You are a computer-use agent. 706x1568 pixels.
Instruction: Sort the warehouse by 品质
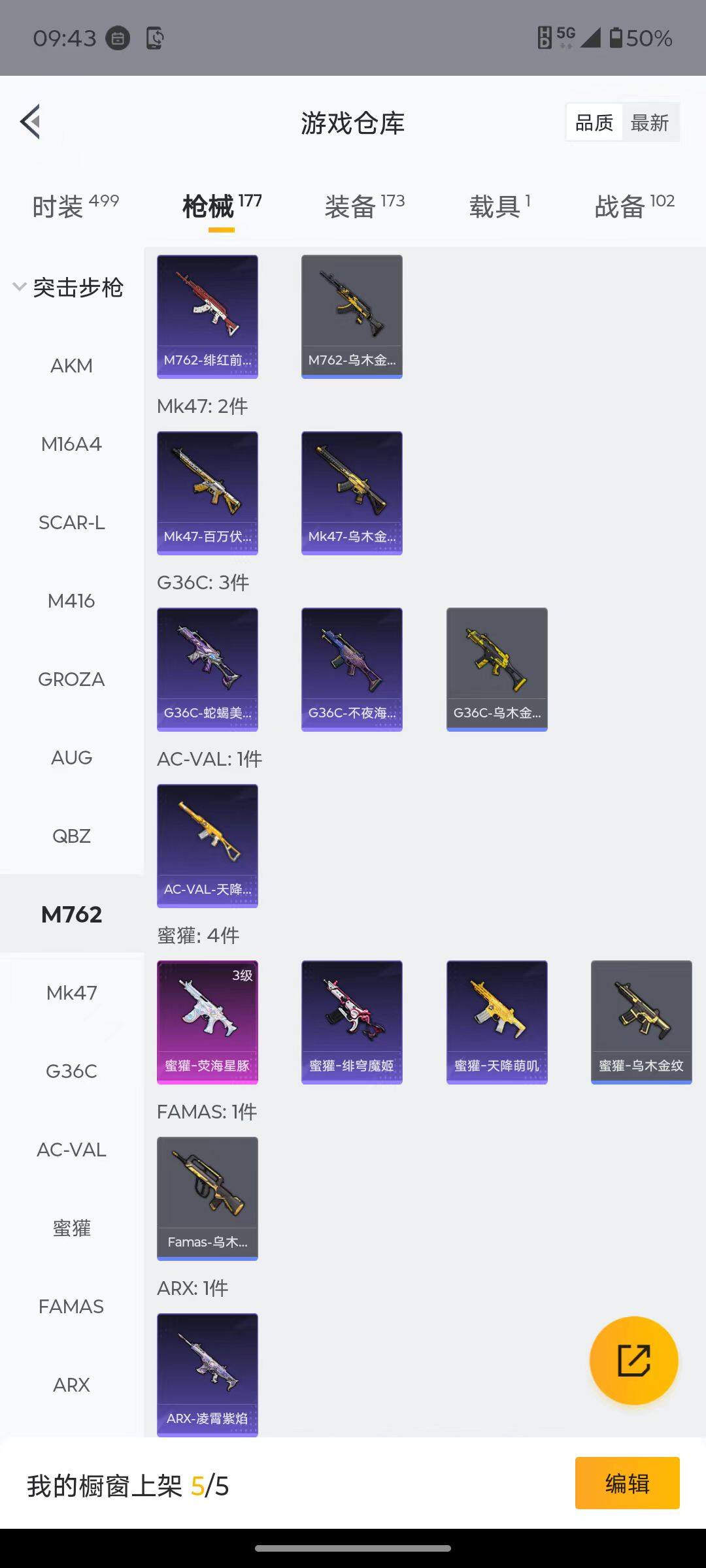[x=594, y=122]
